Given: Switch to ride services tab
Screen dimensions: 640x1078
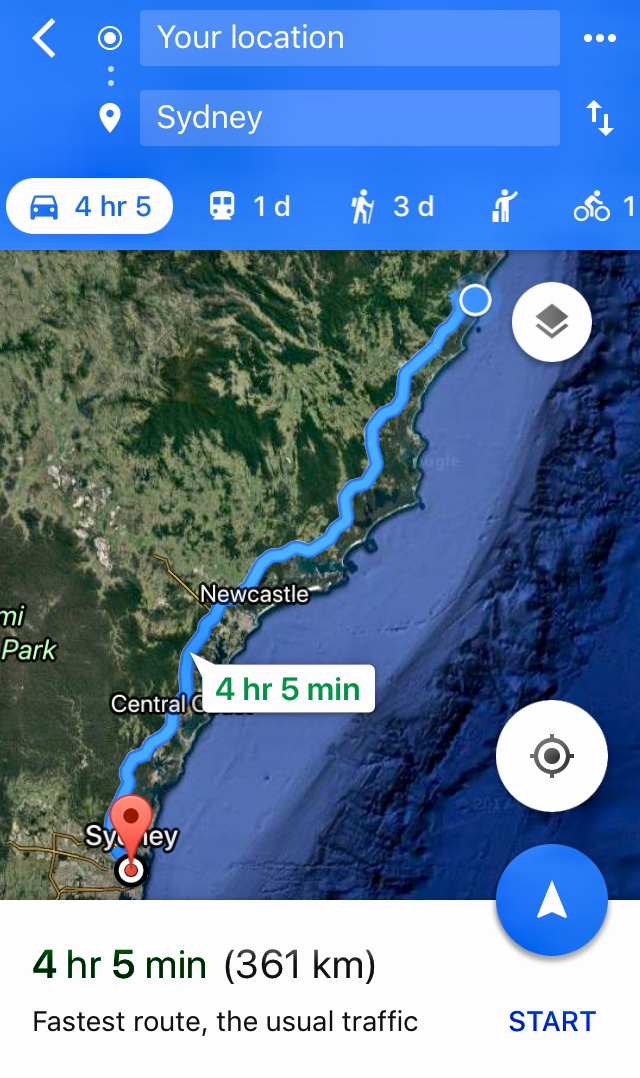Looking at the screenshot, I should click(506, 207).
